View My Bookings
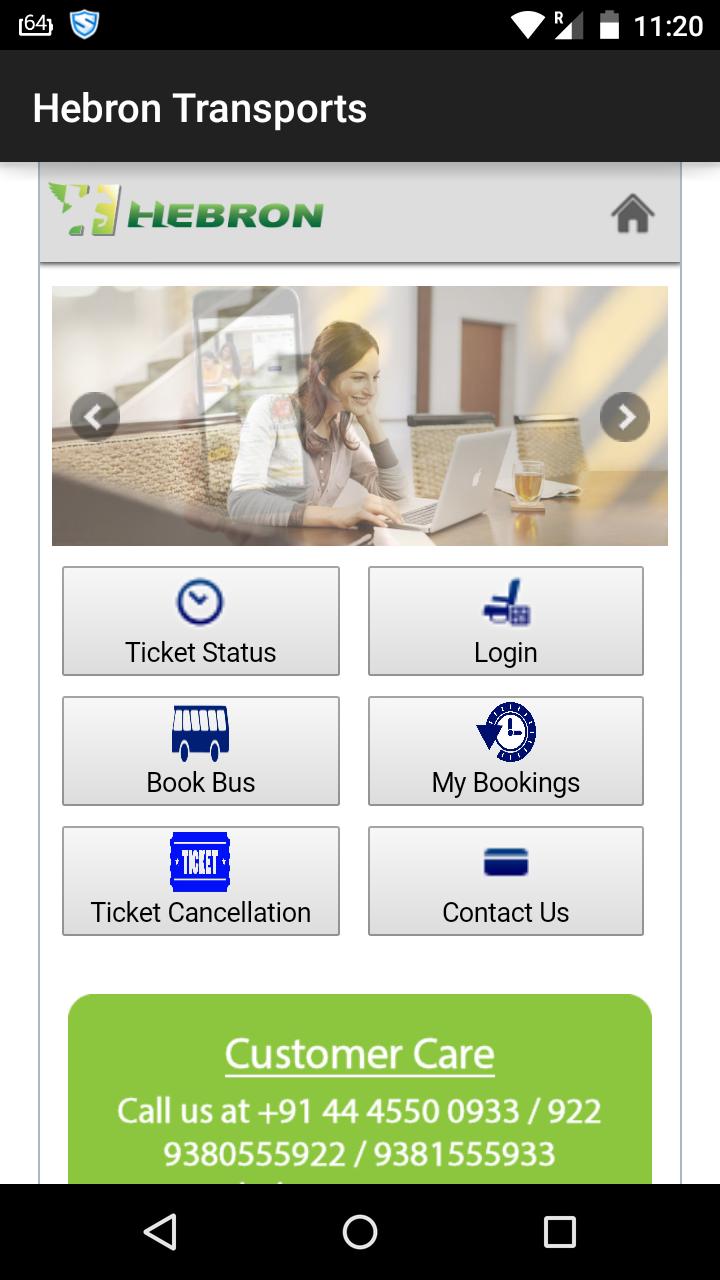 point(505,751)
